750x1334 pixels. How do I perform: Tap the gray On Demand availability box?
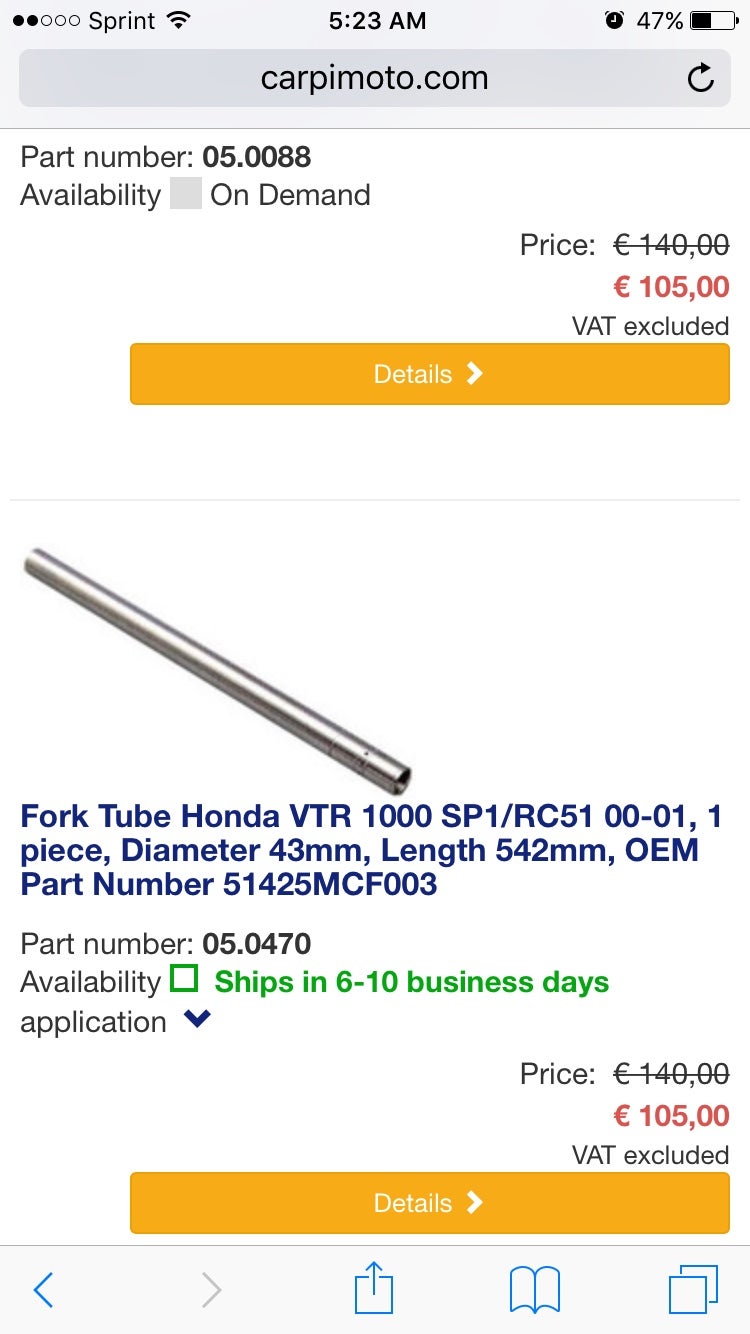185,192
